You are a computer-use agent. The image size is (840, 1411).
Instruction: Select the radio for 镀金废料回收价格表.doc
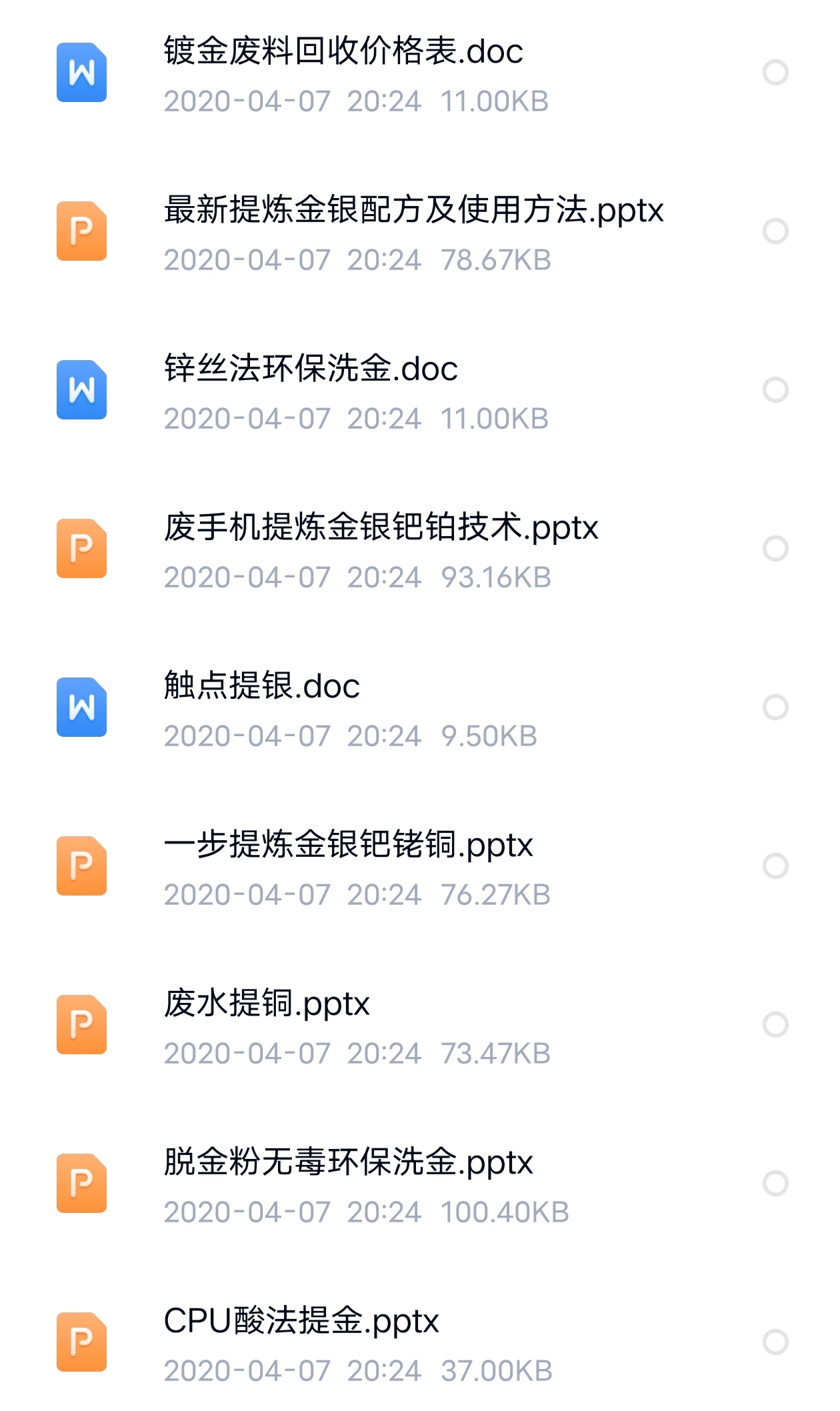pyautogui.click(x=775, y=73)
